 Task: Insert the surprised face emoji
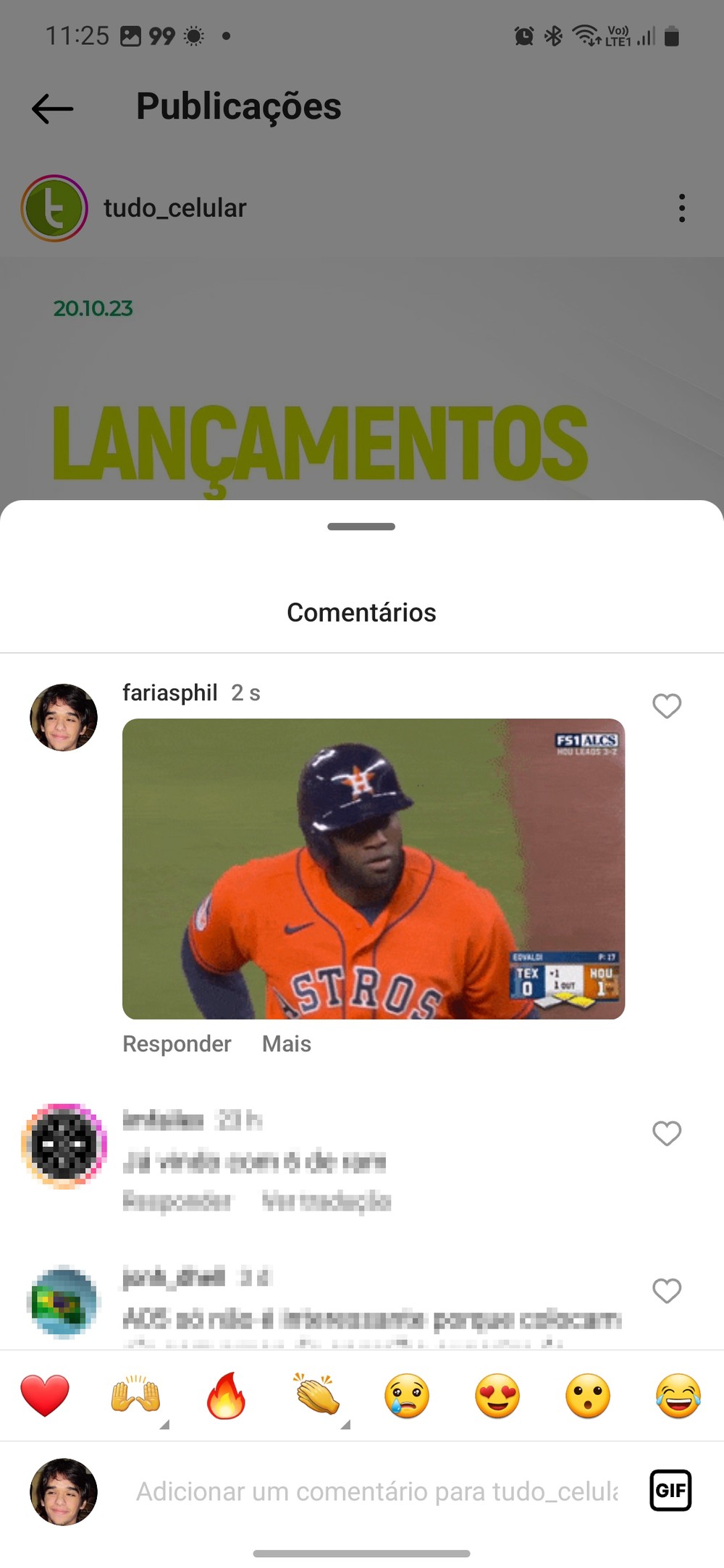[588, 1395]
